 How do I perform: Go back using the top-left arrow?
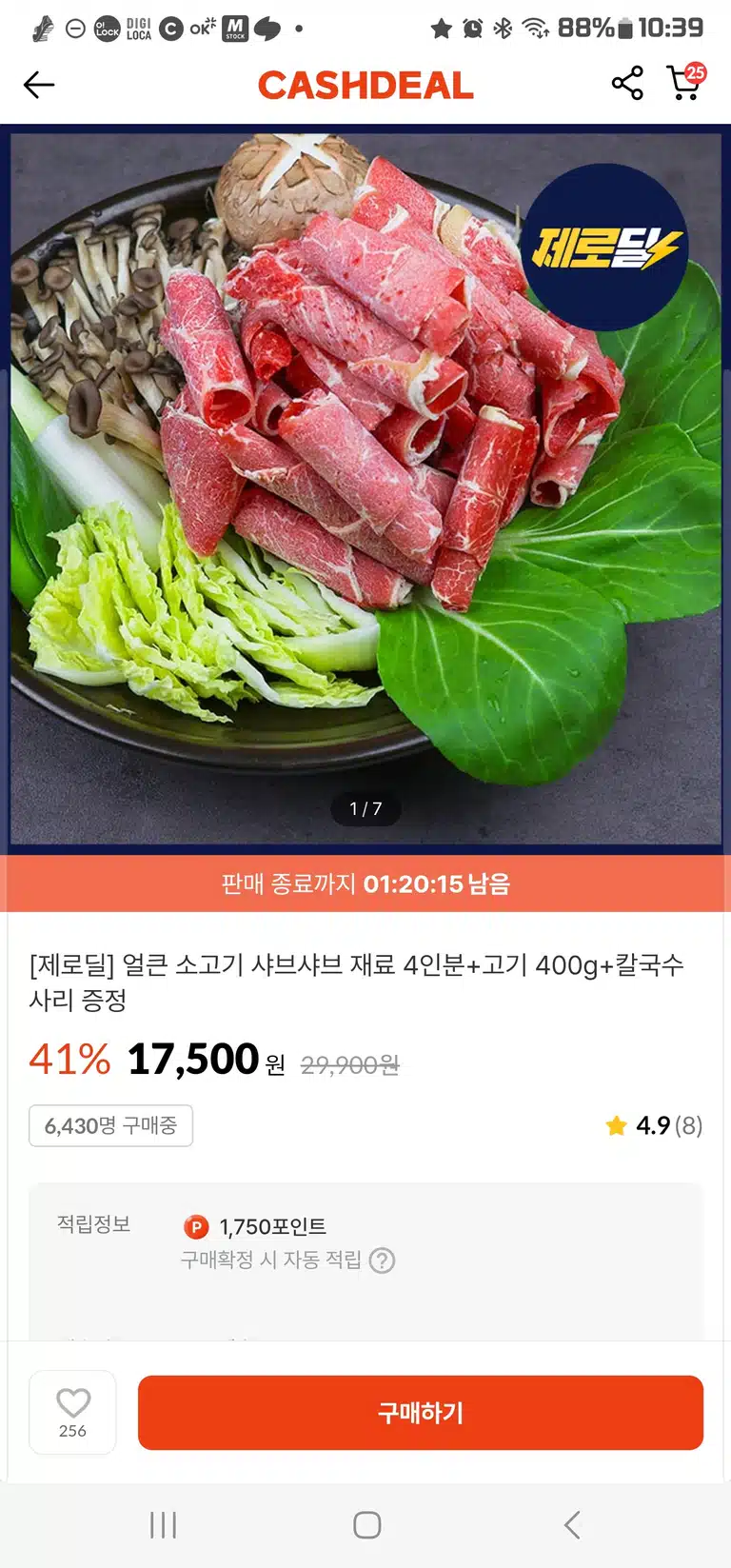39,85
